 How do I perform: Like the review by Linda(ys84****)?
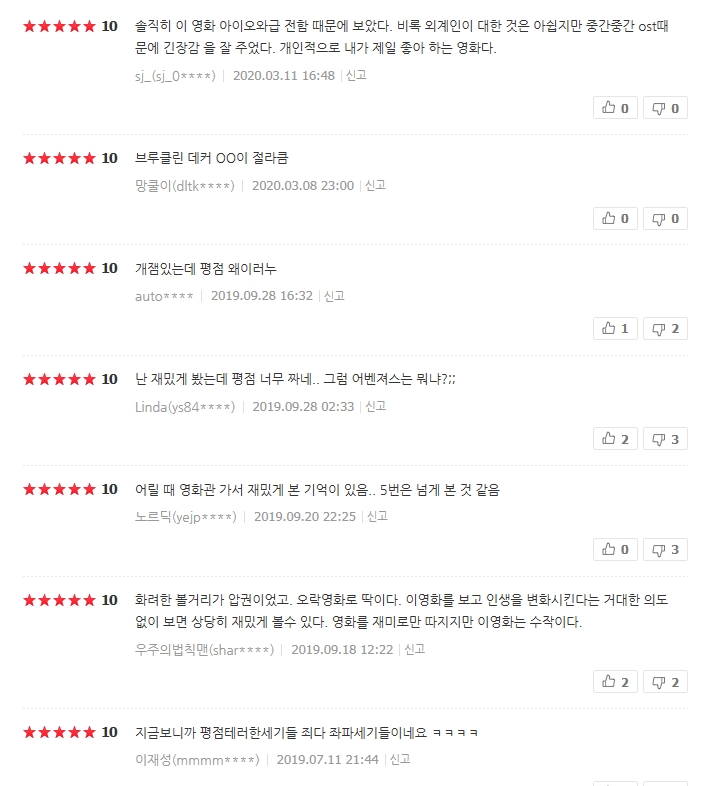pos(616,439)
